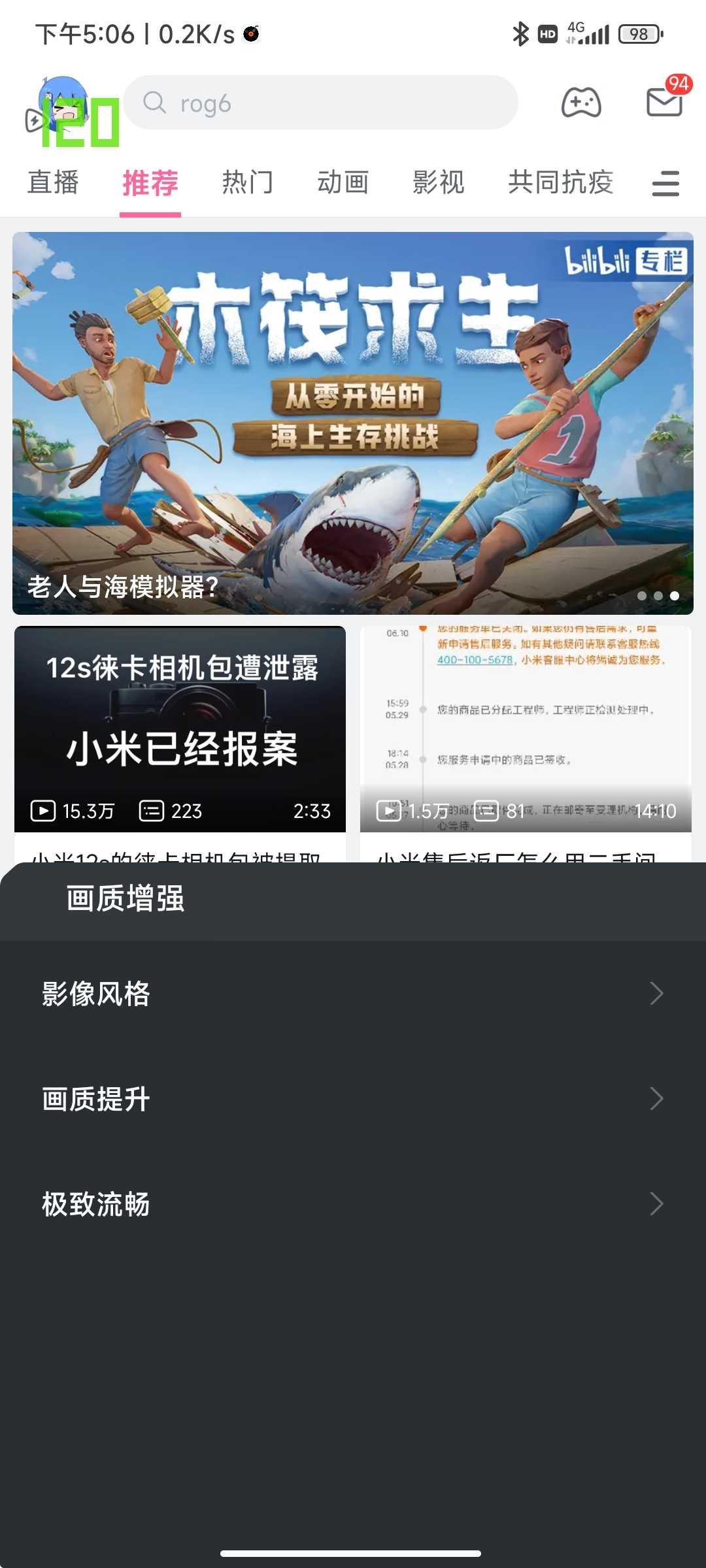This screenshot has width=706, height=1568.
Task: Switch to the 影视 tab
Action: point(438,182)
